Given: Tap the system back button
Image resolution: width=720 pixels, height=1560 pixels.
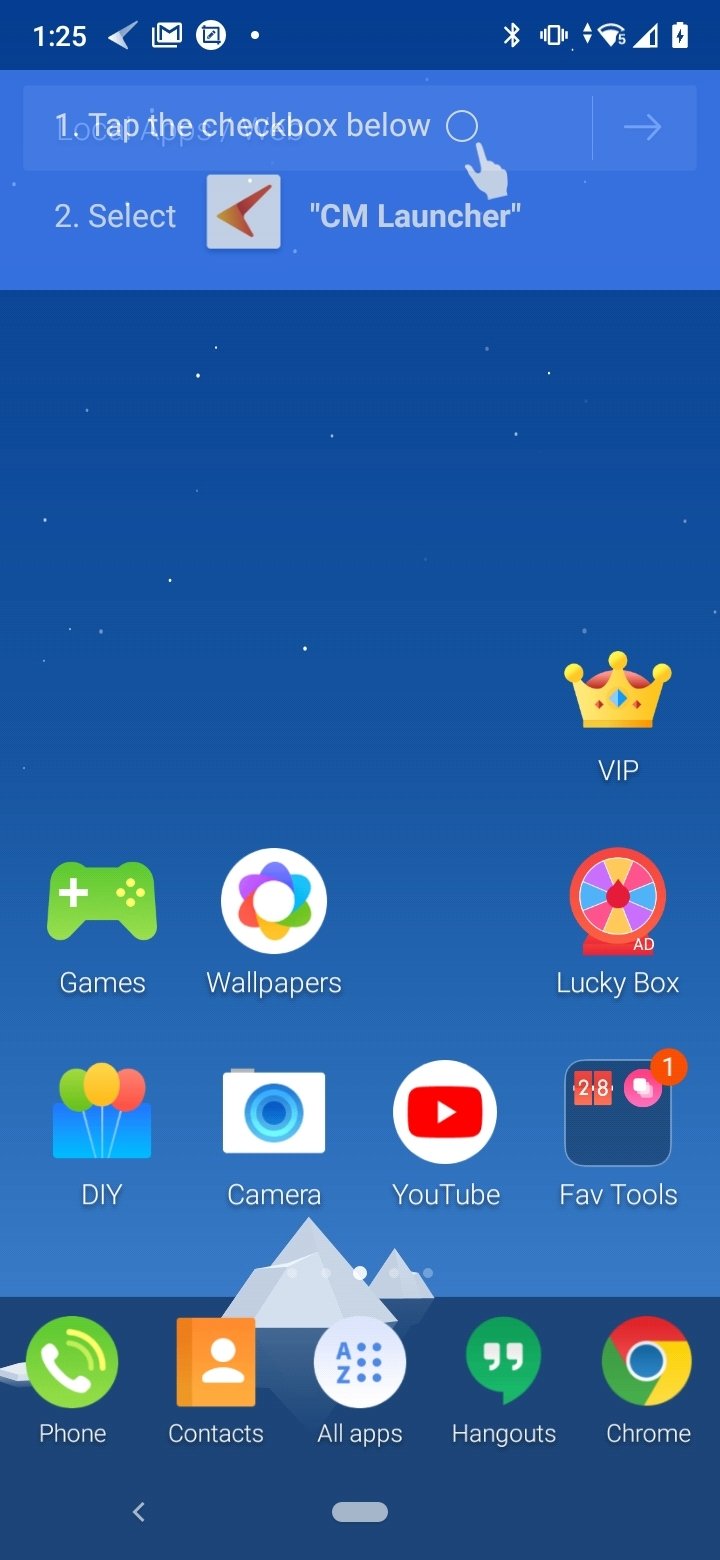Looking at the screenshot, I should click(x=139, y=1512).
